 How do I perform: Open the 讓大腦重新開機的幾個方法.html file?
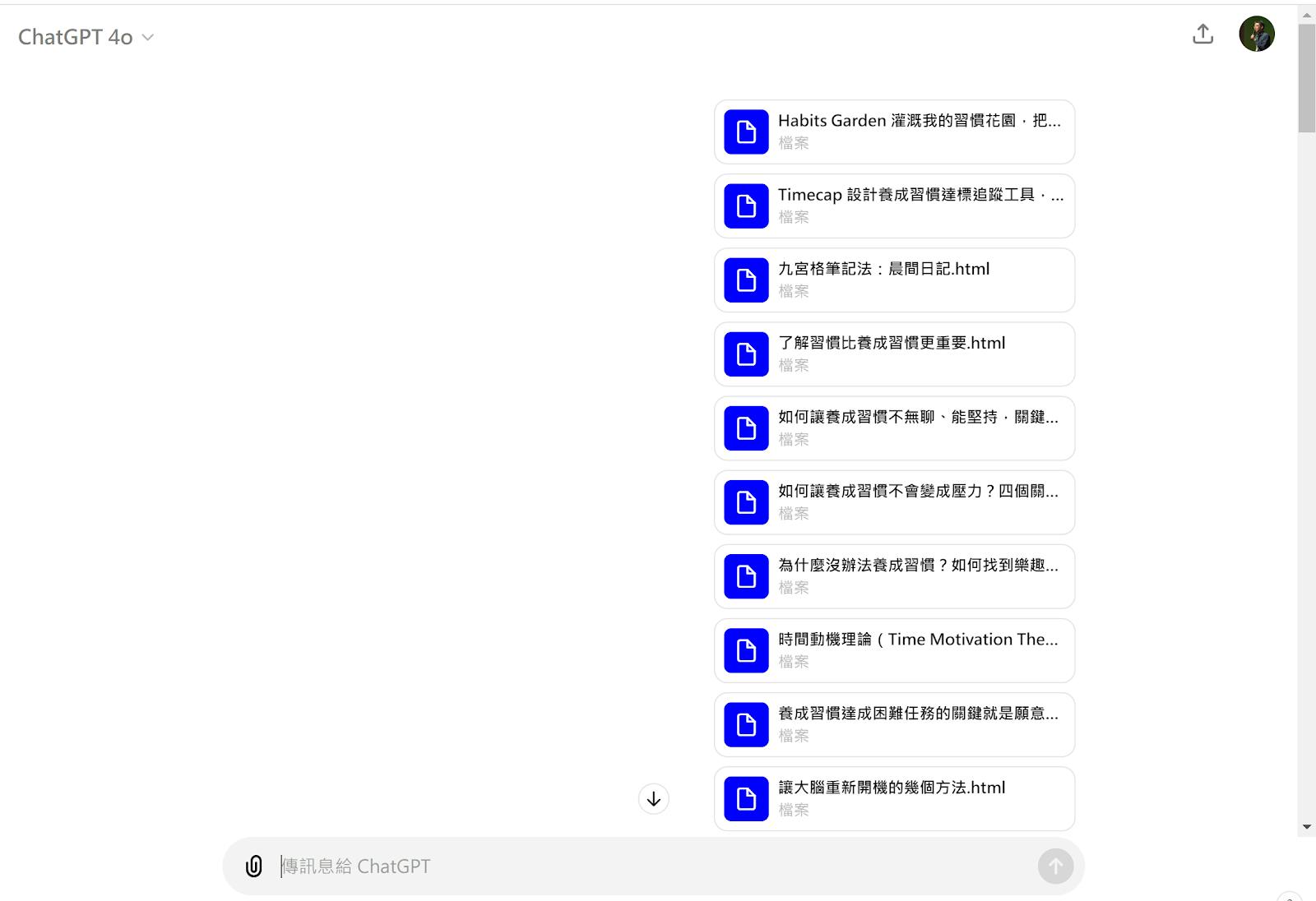coord(894,797)
